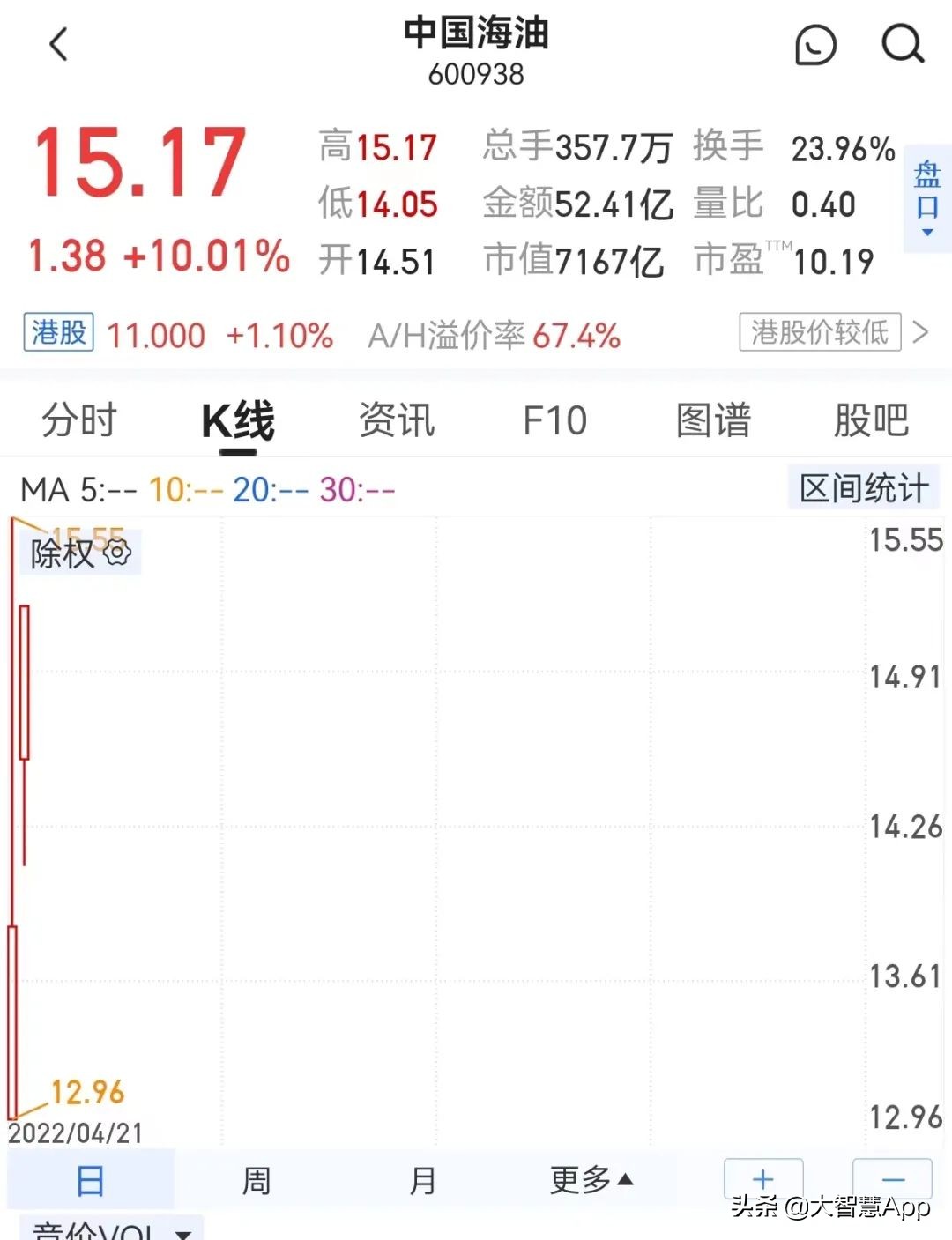Screen dimensions: 952x1240
Task: Tap the minus icon to zoom candles out
Action: [x=894, y=1178]
